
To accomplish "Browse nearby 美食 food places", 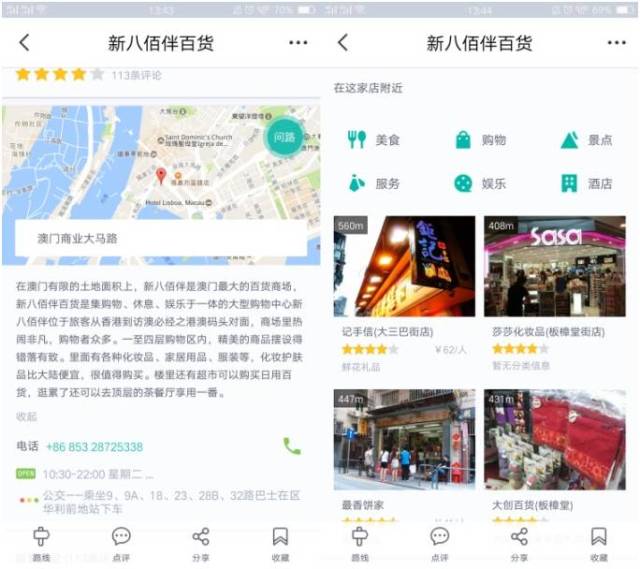I will click(x=374, y=140).
